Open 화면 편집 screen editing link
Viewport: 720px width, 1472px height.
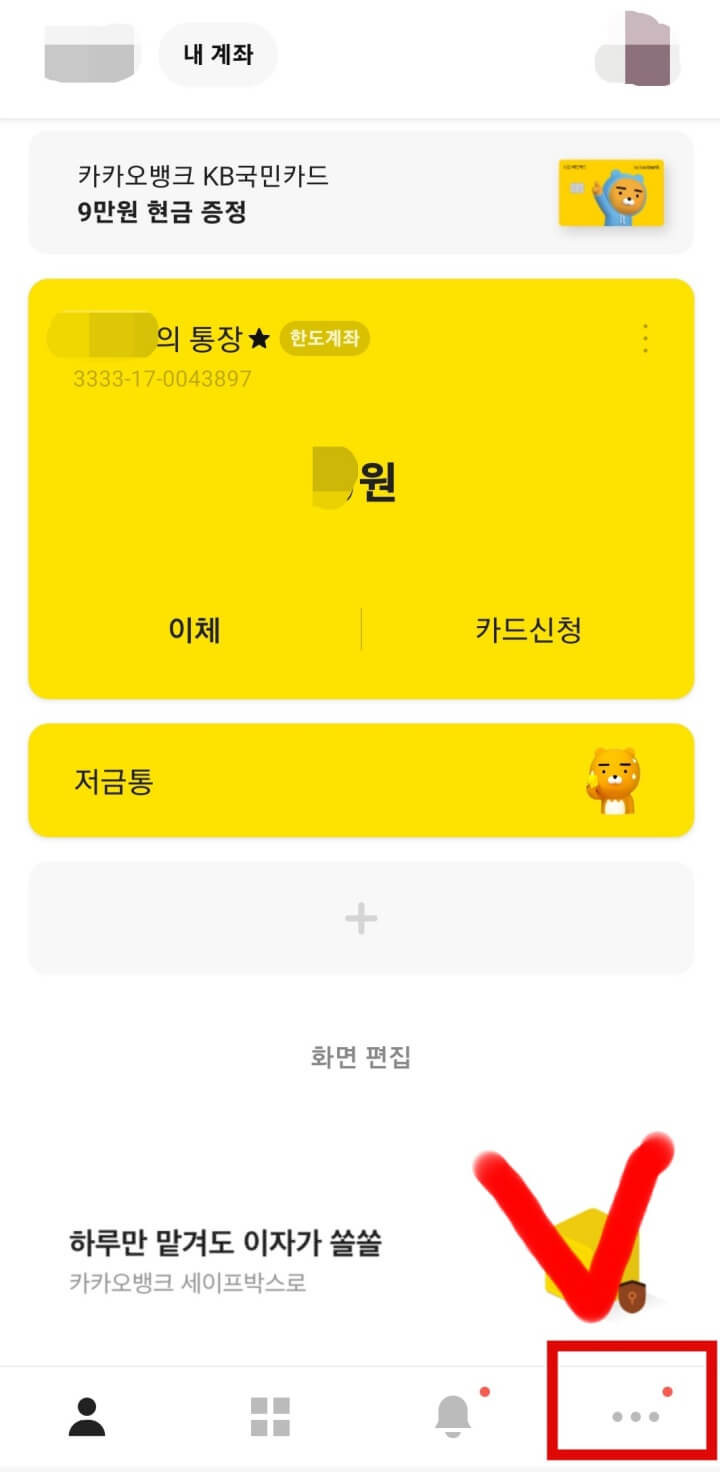click(x=359, y=1057)
